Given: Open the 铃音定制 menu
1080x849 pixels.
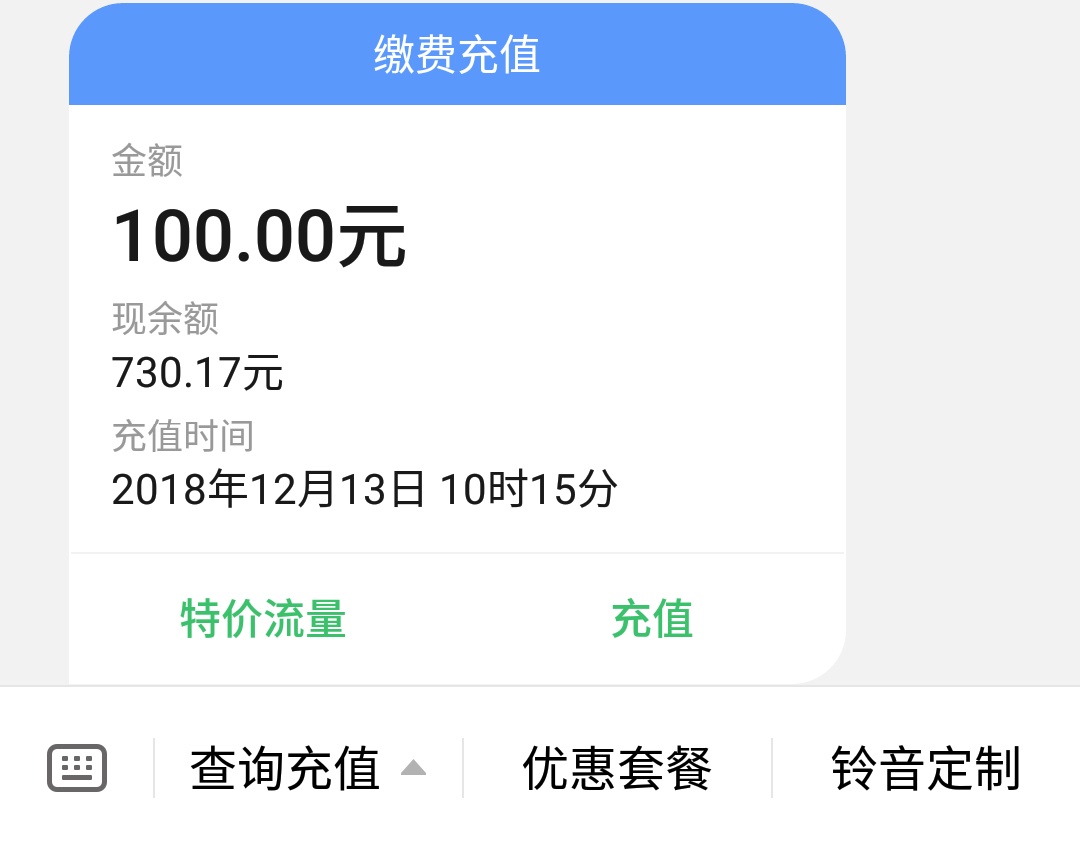Looking at the screenshot, I should (x=925, y=769).
